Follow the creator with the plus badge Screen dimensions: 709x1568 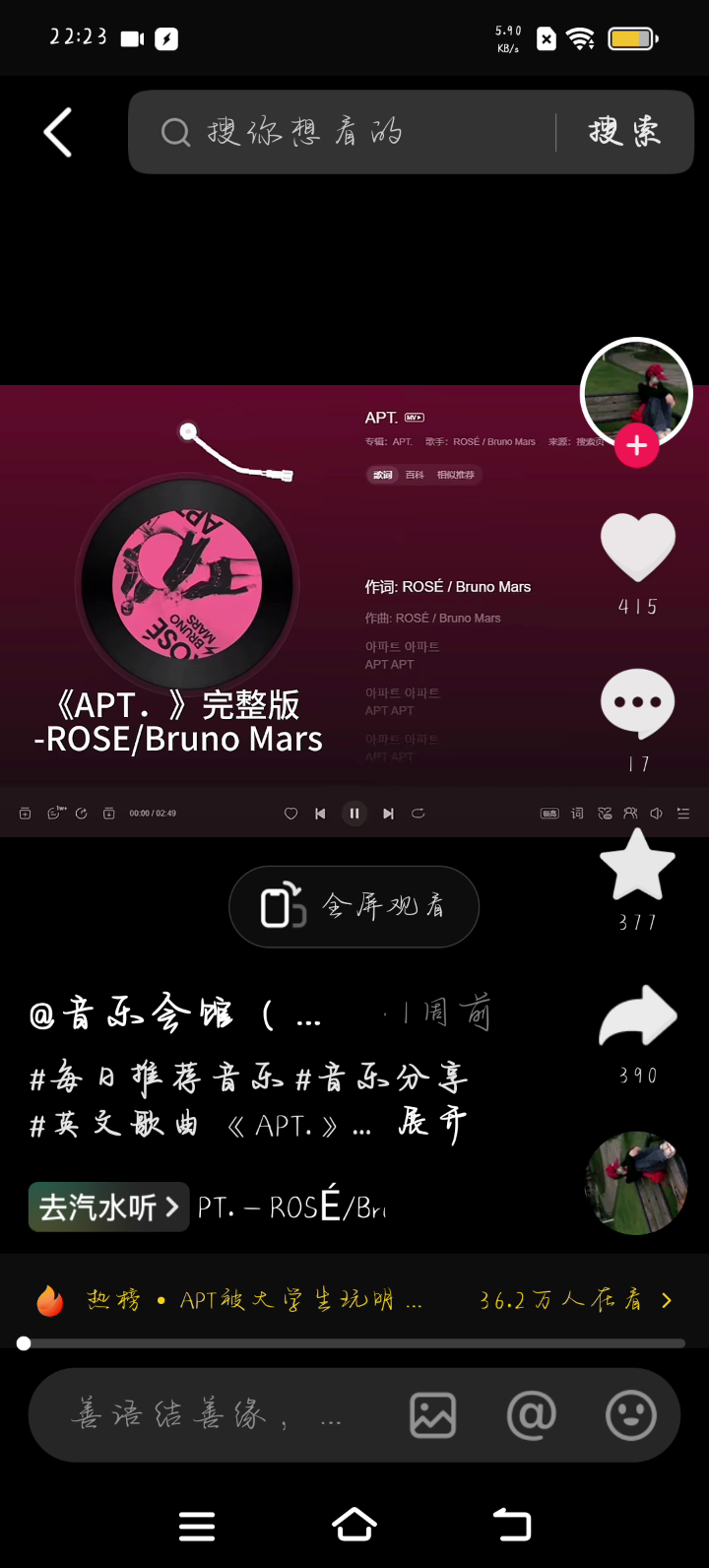(x=636, y=445)
